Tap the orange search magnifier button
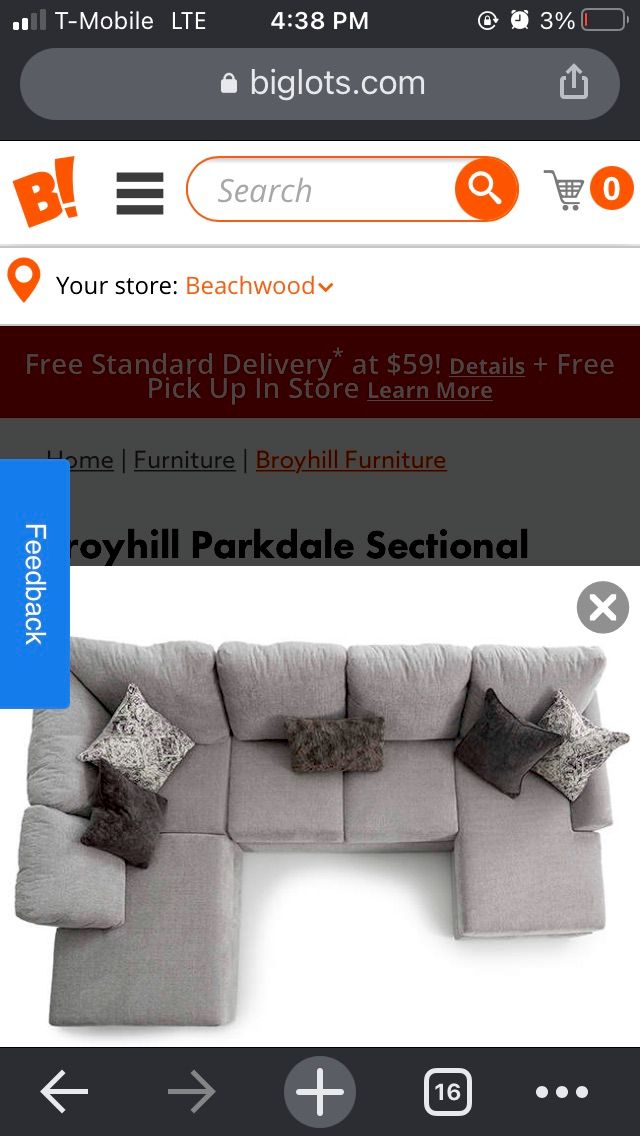The height and width of the screenshot is (1136, 640). click(x=486, y=188)
